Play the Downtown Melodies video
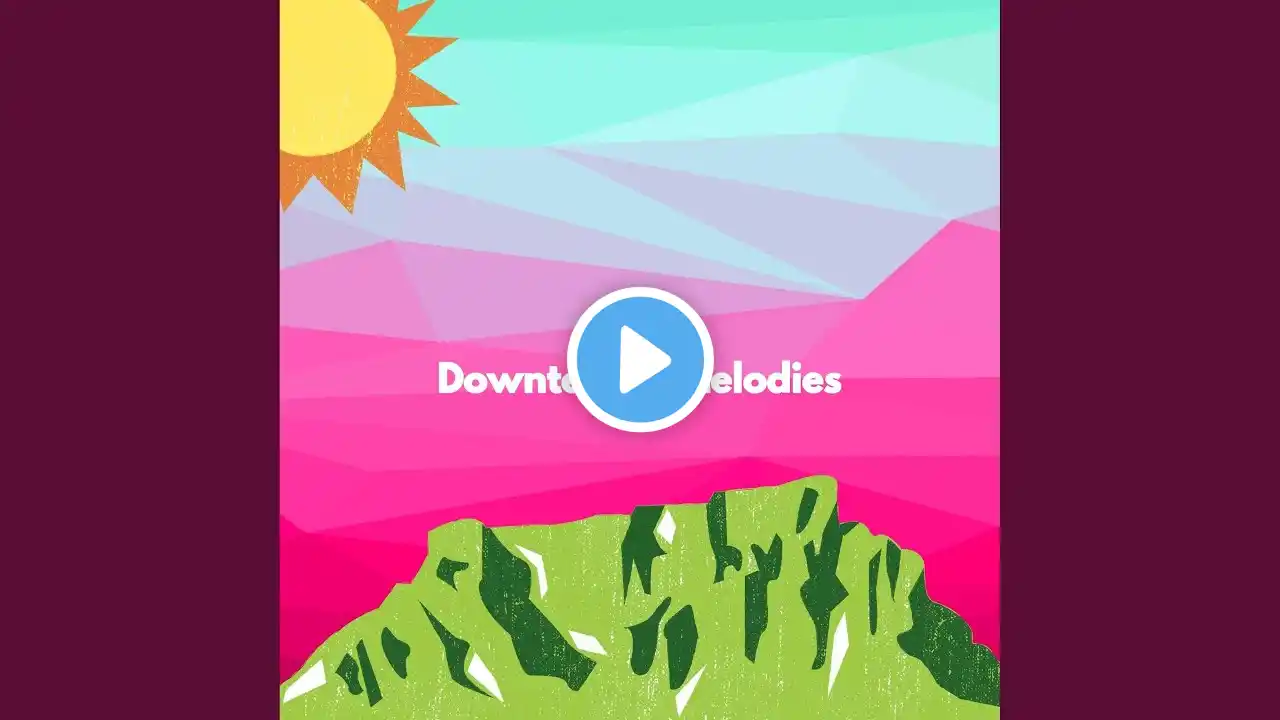Screen dimensions: 1280x720 coord(640,360)
